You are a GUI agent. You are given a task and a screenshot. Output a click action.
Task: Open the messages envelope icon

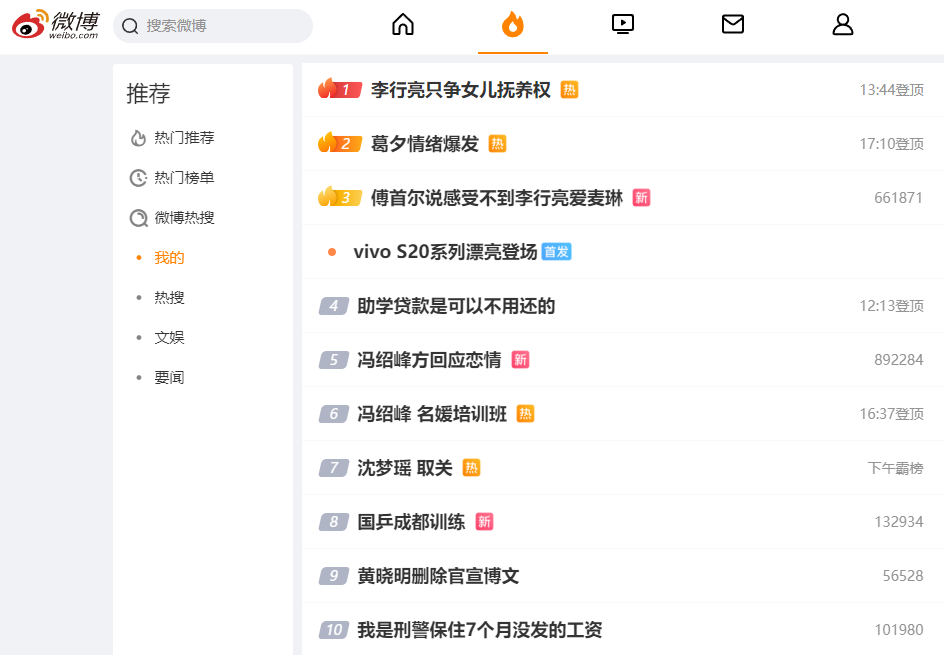tap(733, 25)
